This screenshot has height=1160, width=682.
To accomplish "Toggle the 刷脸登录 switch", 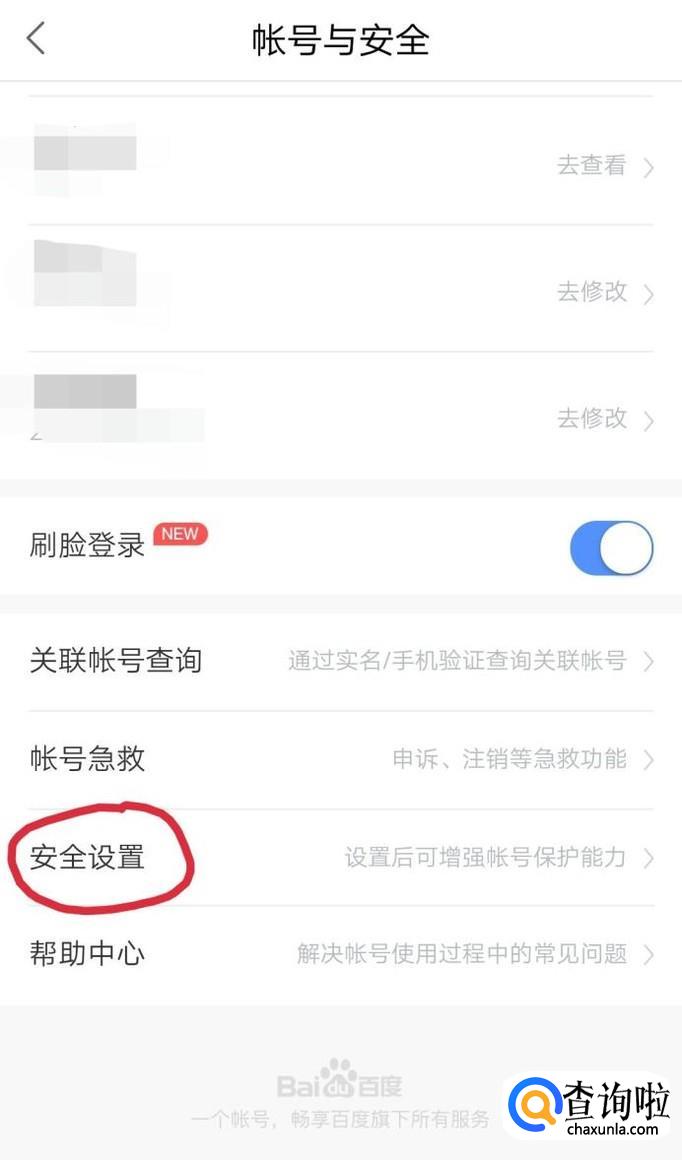I will click(x=611, y=548).
